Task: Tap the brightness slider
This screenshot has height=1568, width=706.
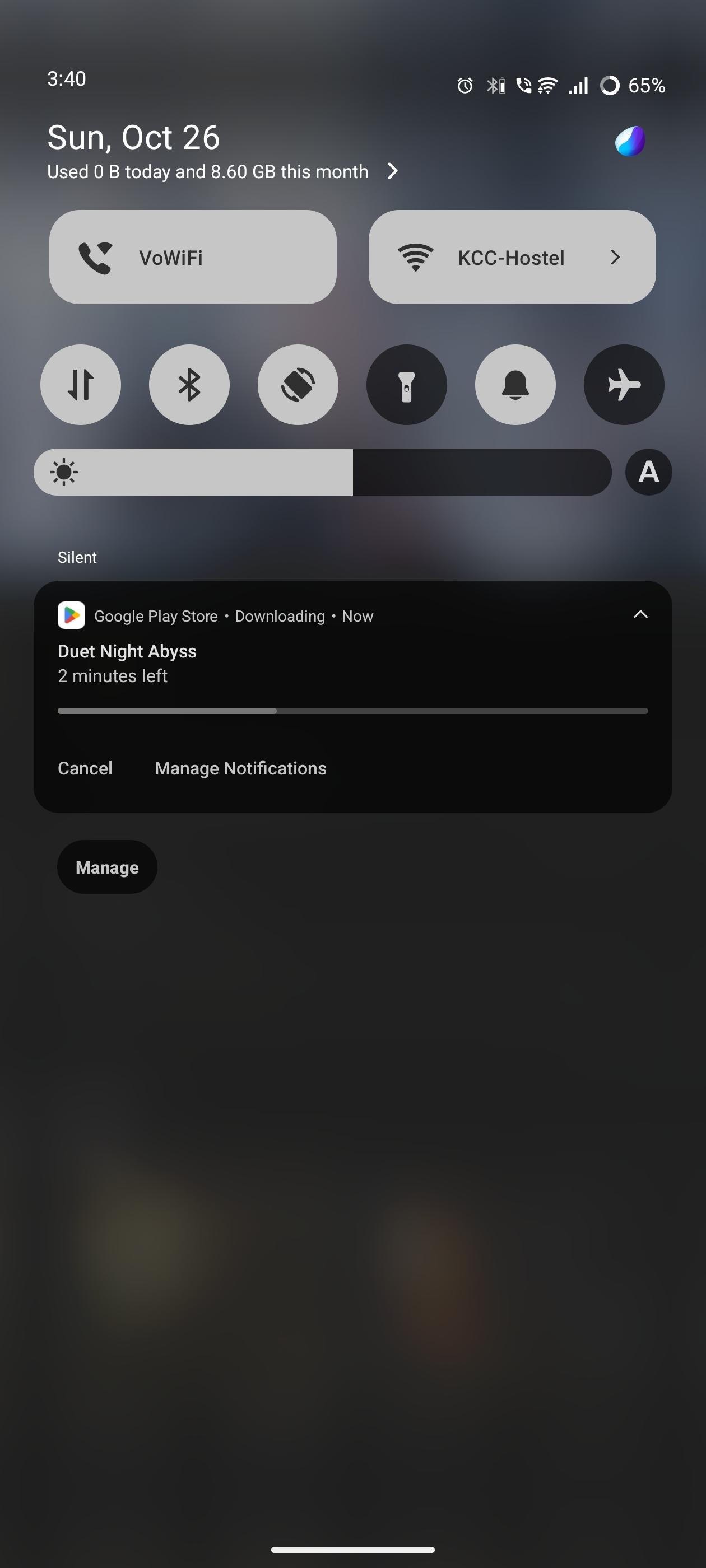Action: (x=322, y=472)
